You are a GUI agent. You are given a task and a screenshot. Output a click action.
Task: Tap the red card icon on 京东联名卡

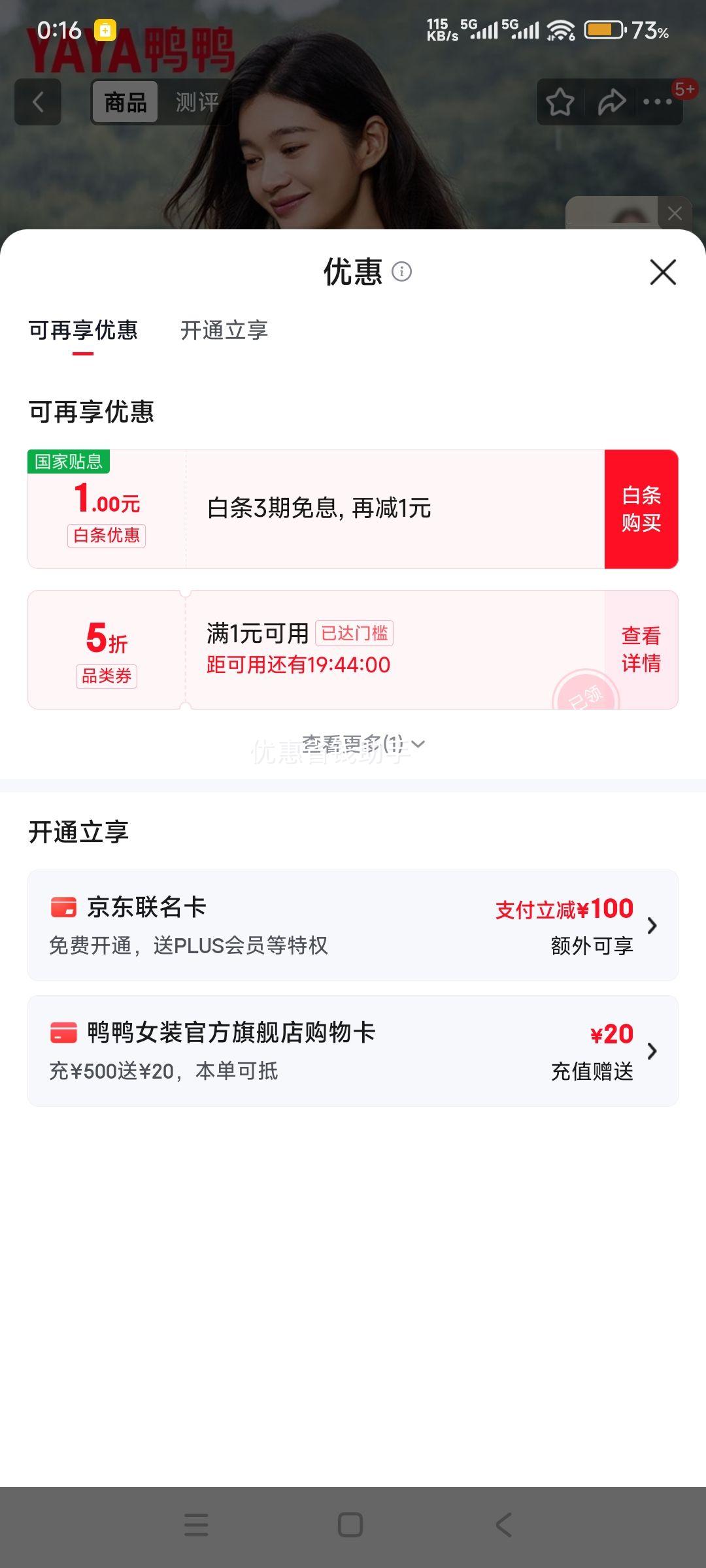pyautogui.click(x=63, y=908)
